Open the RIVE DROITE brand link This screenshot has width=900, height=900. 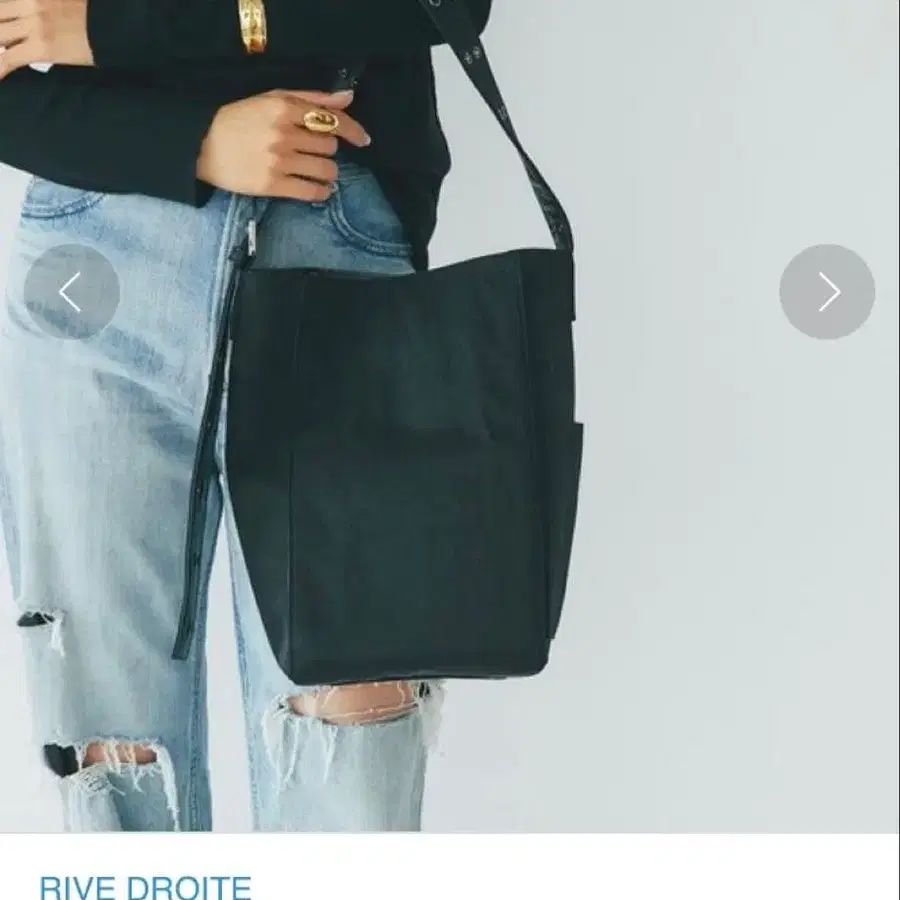click(x=145, y=886)
